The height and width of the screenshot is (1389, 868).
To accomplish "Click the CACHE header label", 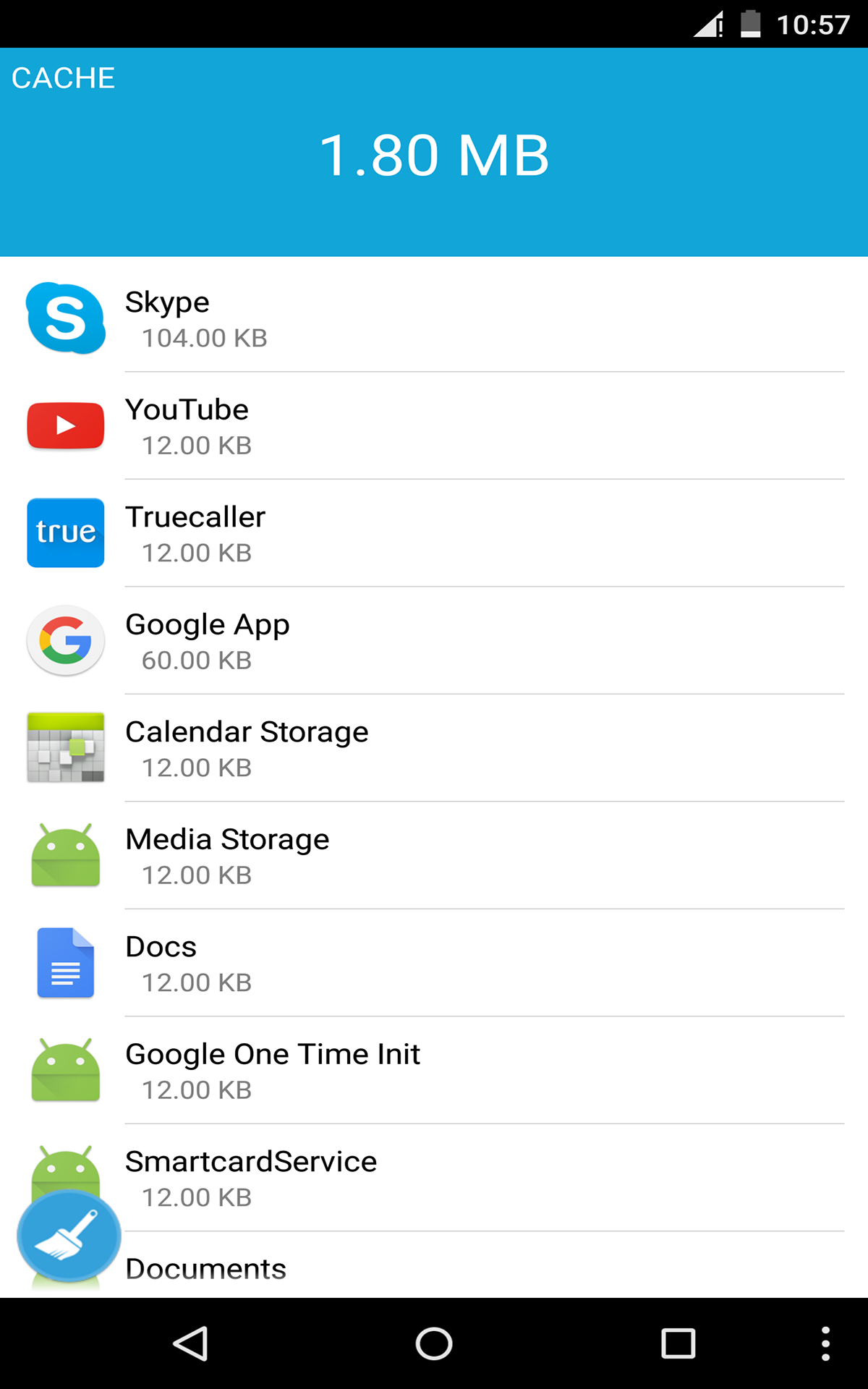I will click(62, 77).
